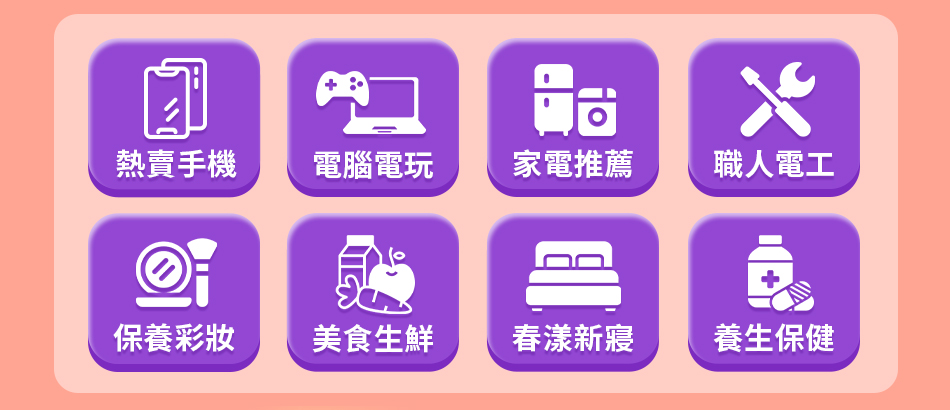Image resolution: width=950 pixels, height=410 pixels.
Task: Open the 職人電工 tools category
Action: pyautogui.click(x=774, y=116)
